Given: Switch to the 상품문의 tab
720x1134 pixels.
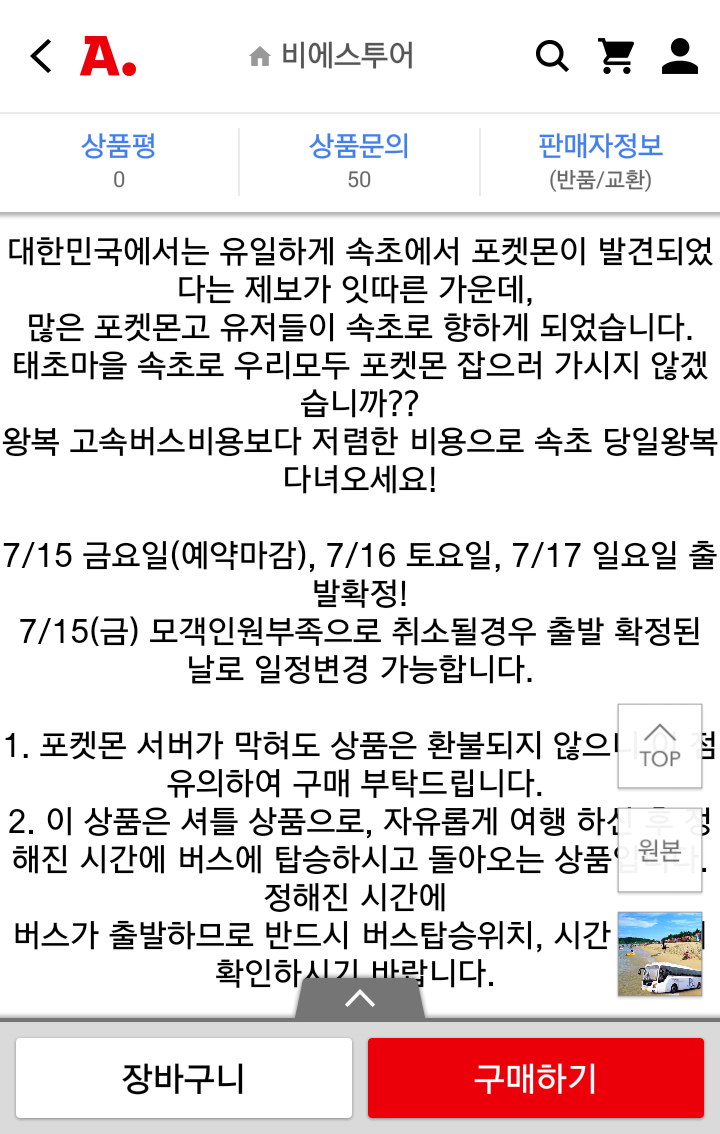Looking at the screenshot, I should coord(359,161).
